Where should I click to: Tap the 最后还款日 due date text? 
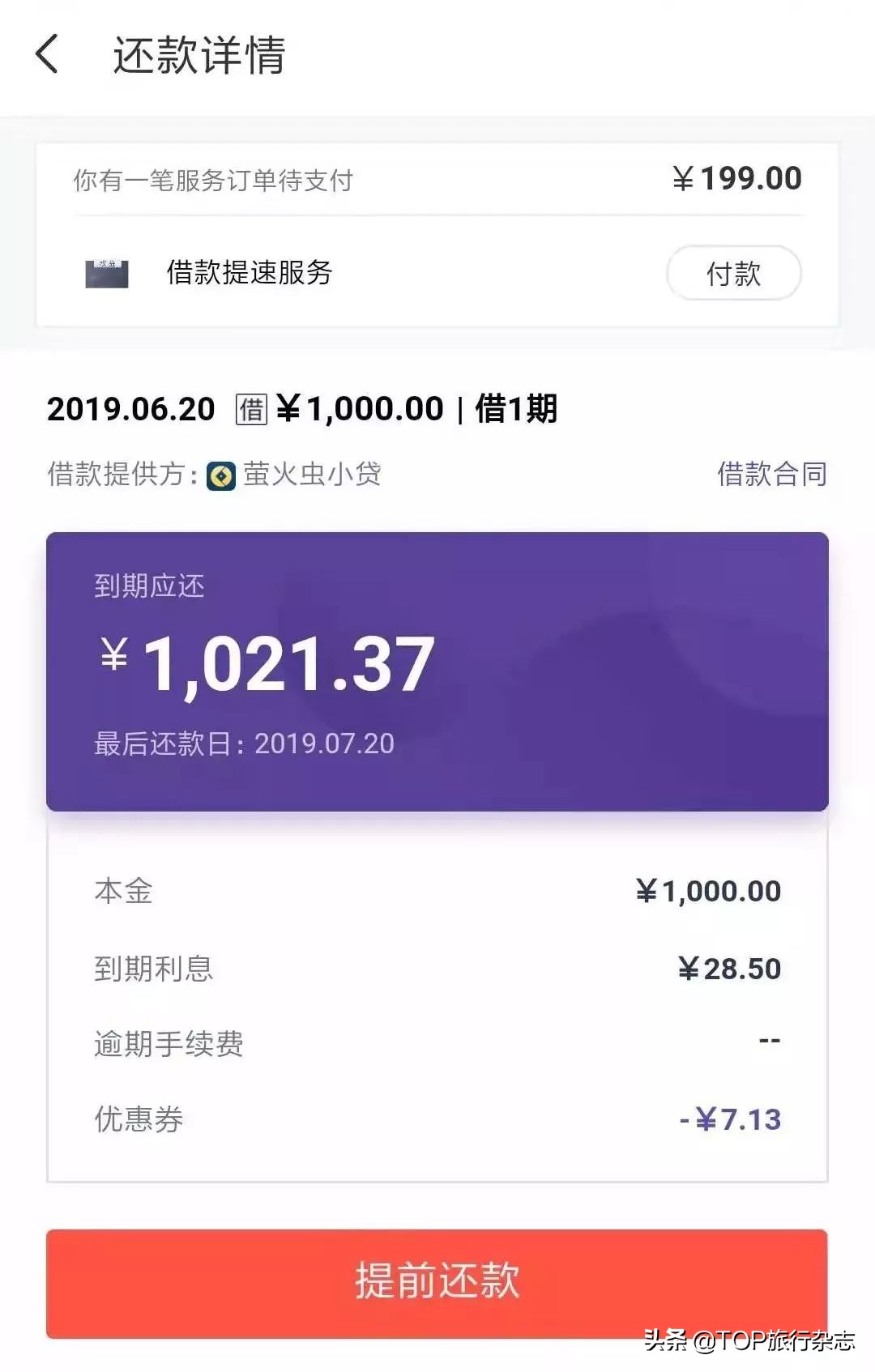[241, 743]
